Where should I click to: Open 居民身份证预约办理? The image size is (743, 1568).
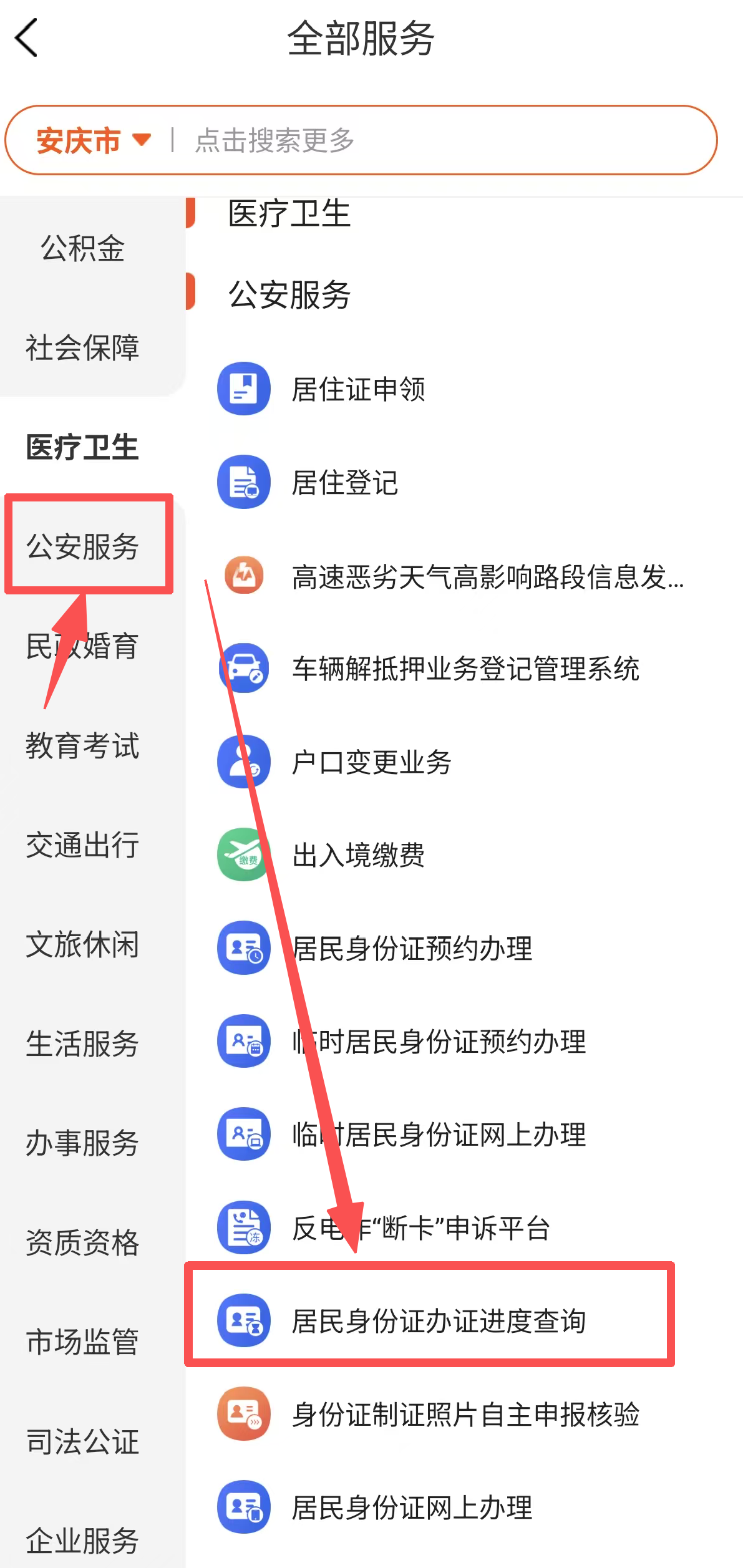[x=412, y=948]
